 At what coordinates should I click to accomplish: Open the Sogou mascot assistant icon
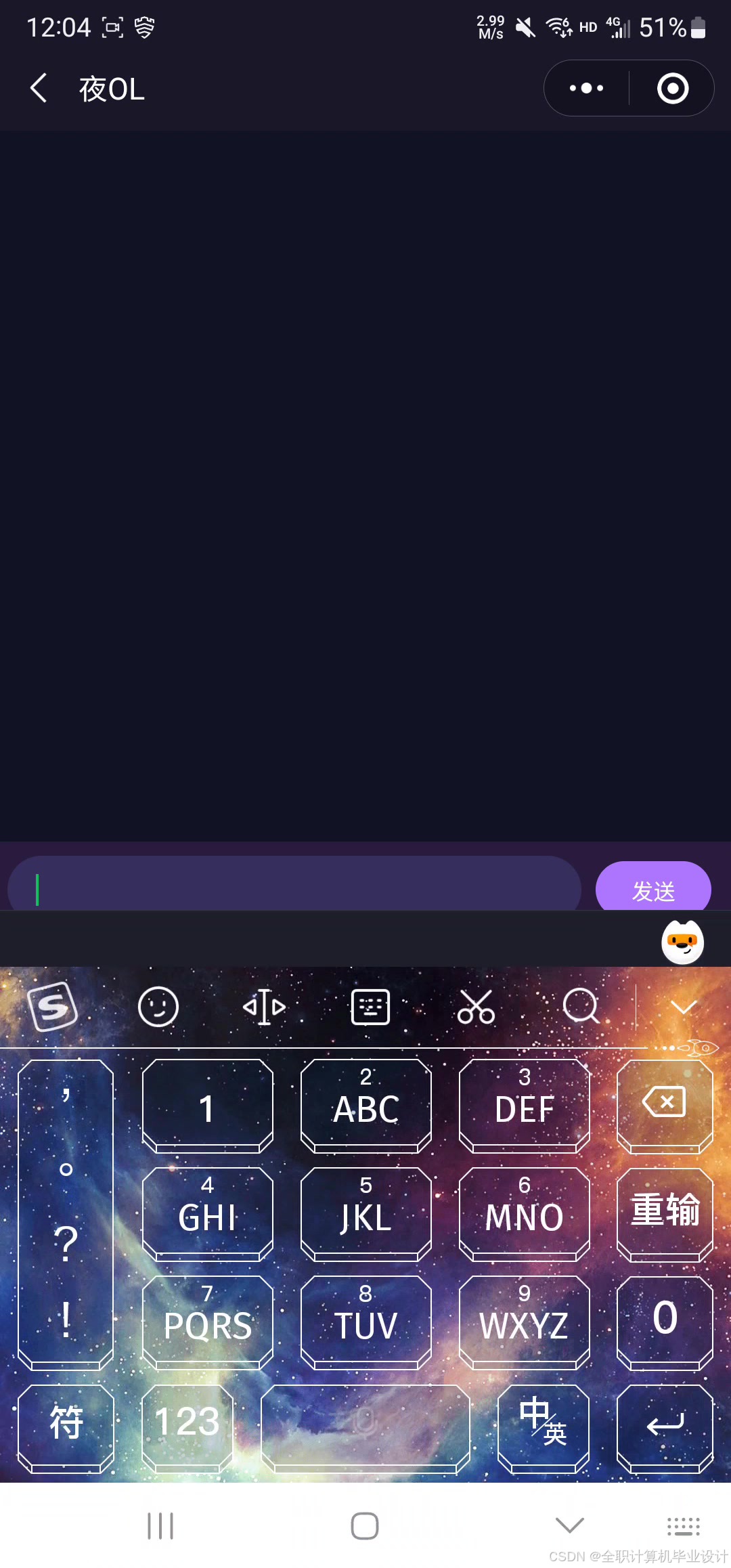tap(682, 942)
